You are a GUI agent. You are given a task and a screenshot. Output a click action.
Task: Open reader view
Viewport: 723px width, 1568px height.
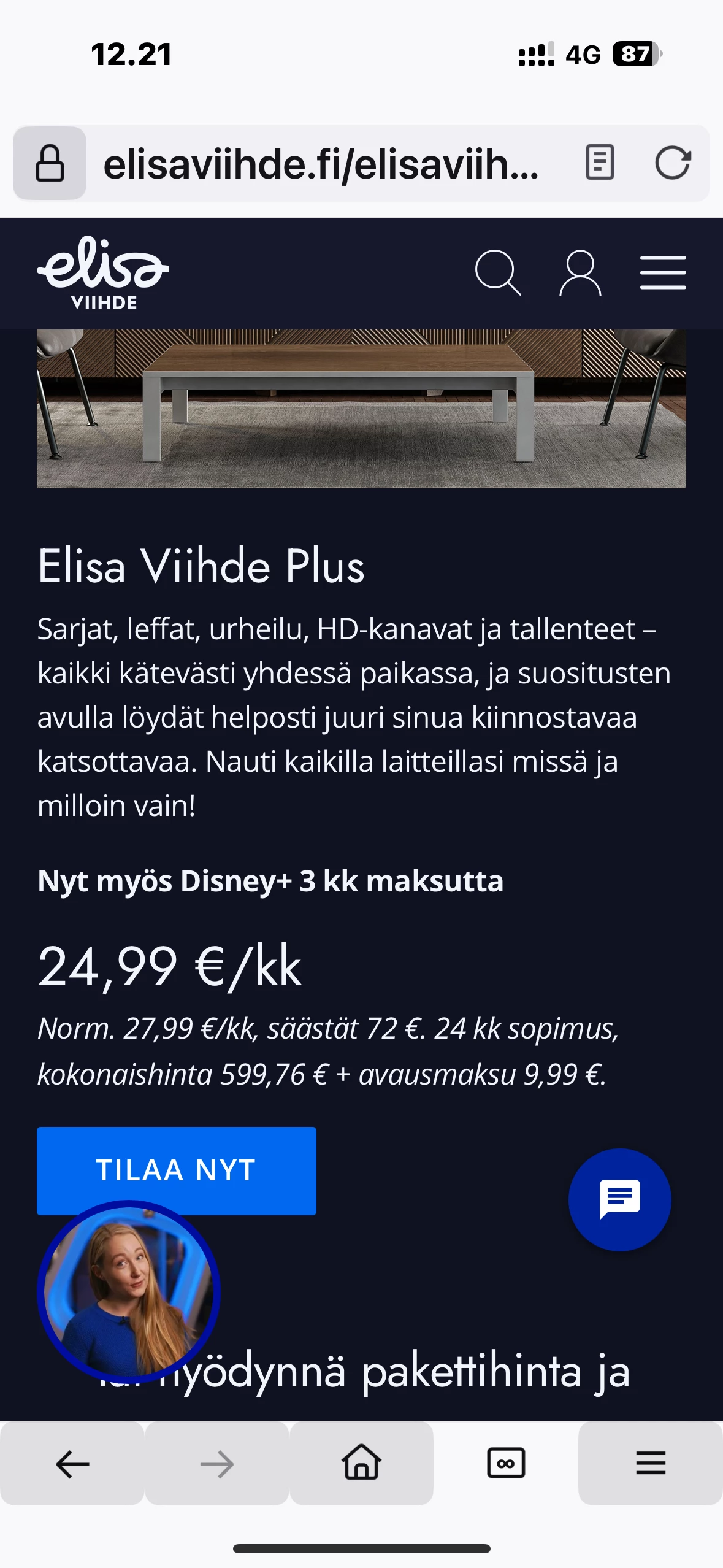pyautogui.click(x=599, y=163)
